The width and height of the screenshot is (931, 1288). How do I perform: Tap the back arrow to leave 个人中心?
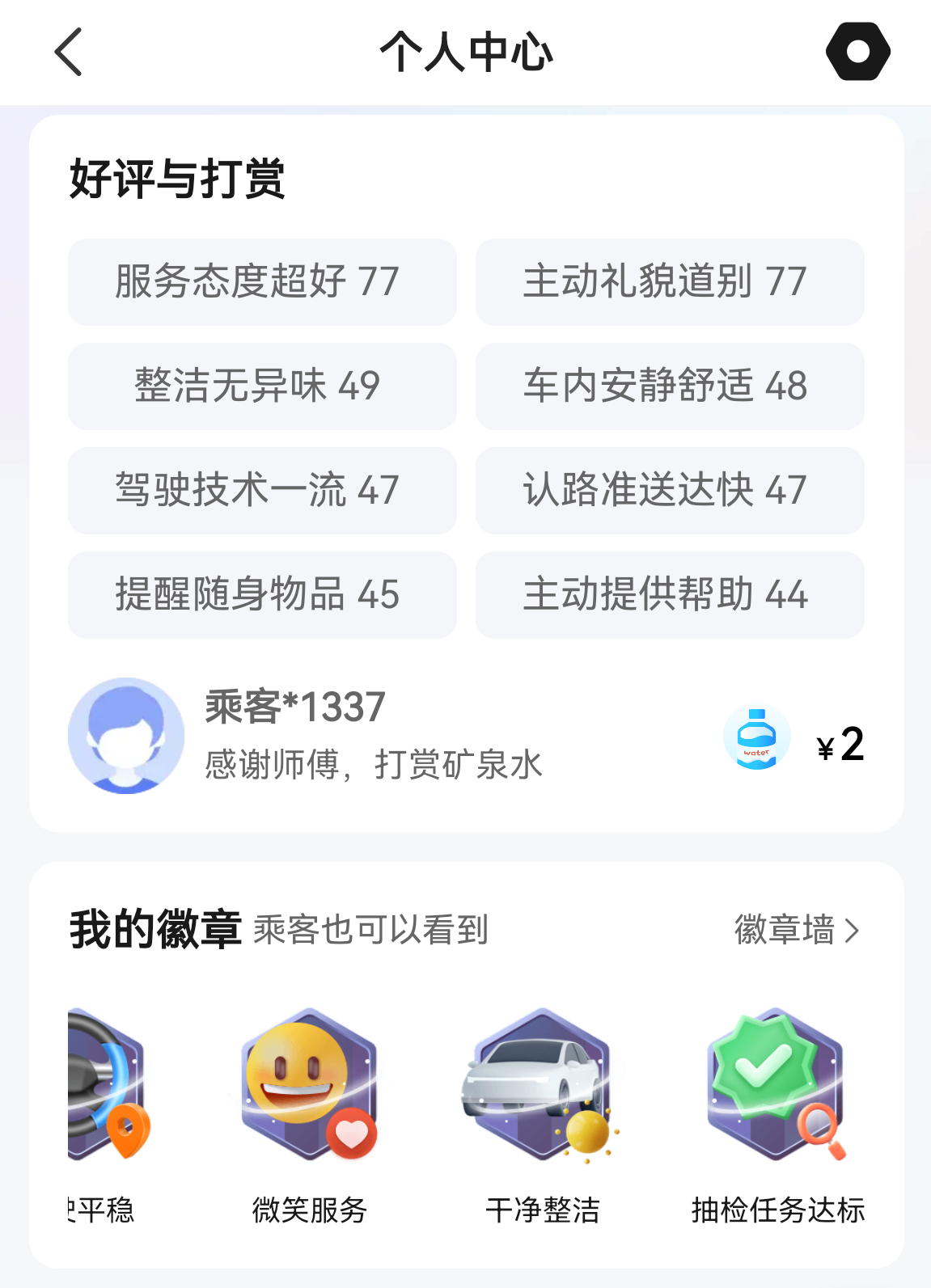tap(67, 51)
